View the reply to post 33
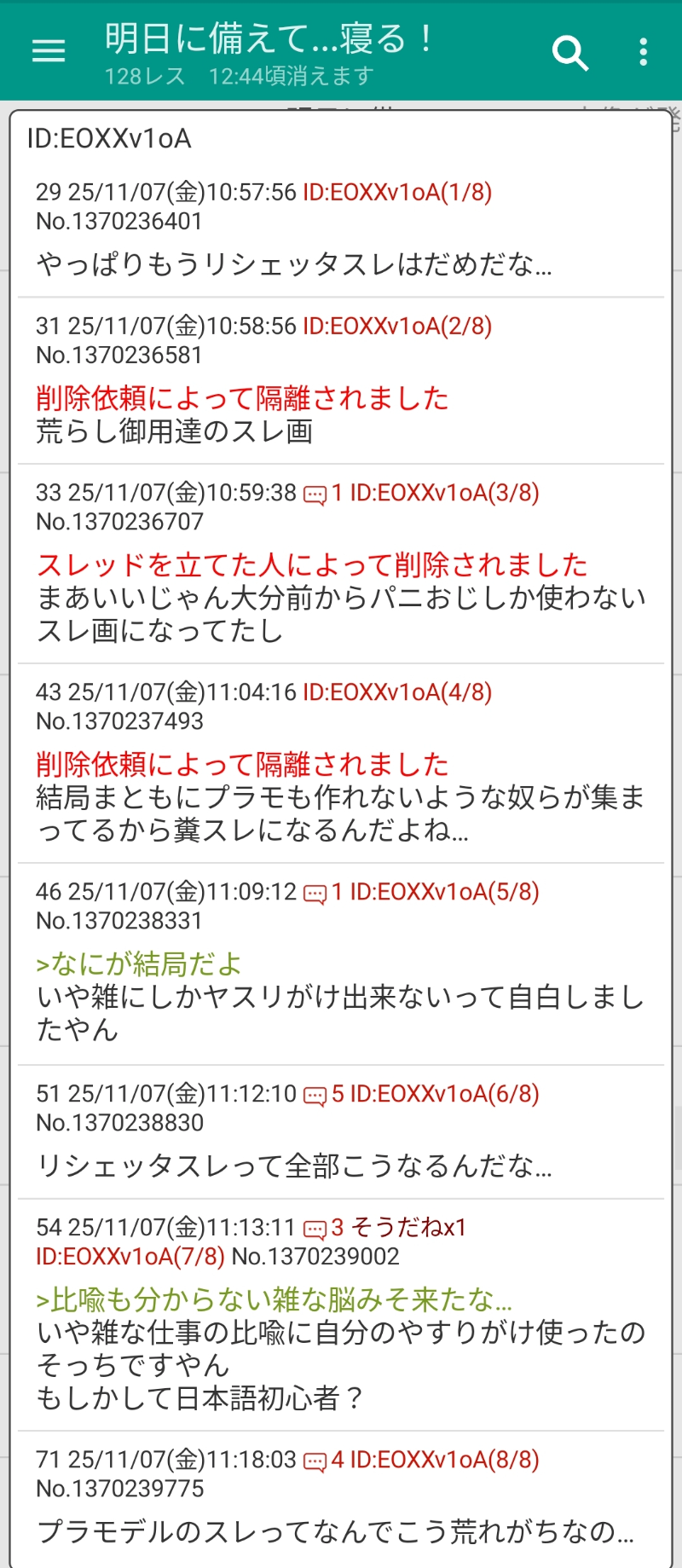This screenshot has height=1568, width=682. click(323, 494)
